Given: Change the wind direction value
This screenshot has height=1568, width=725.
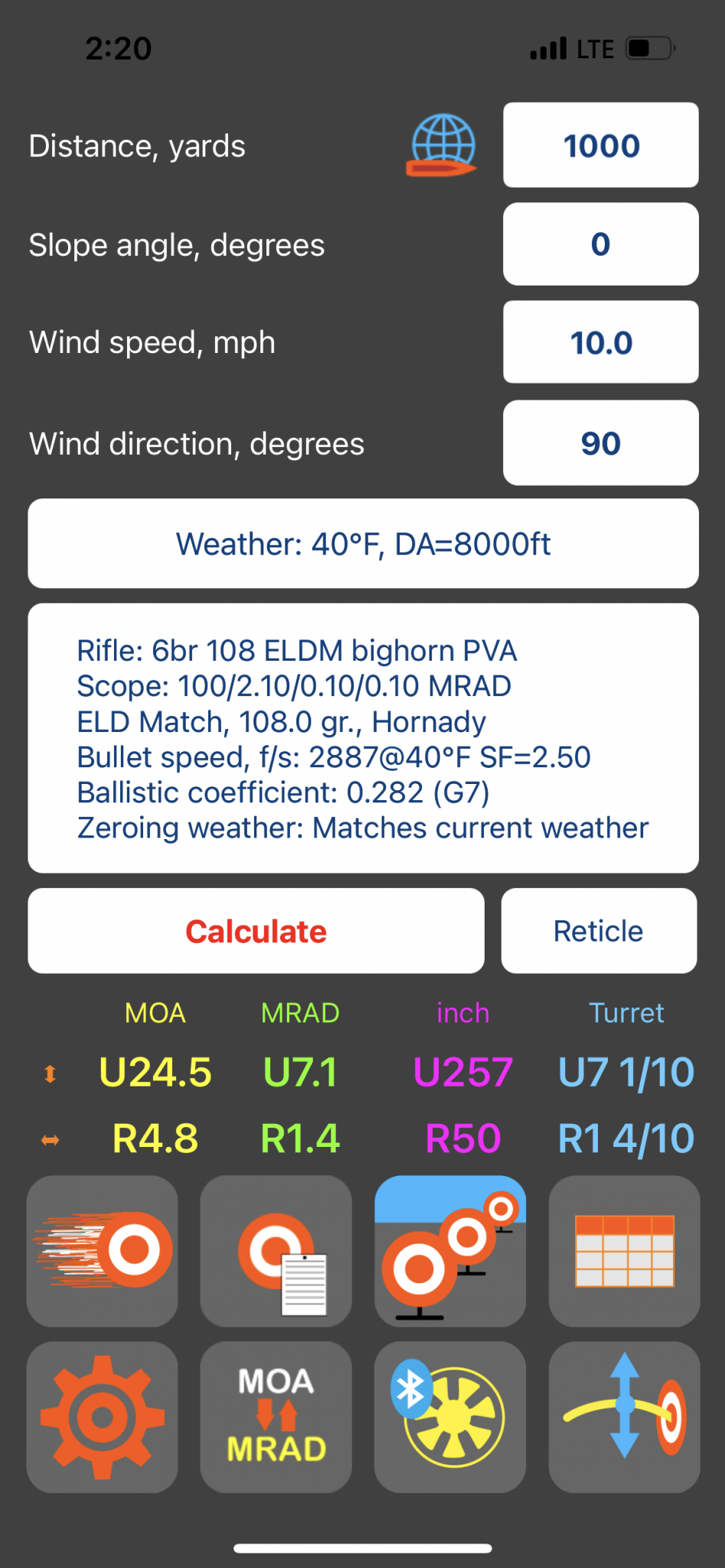Looking at the screenshot, I should [600, 443].
